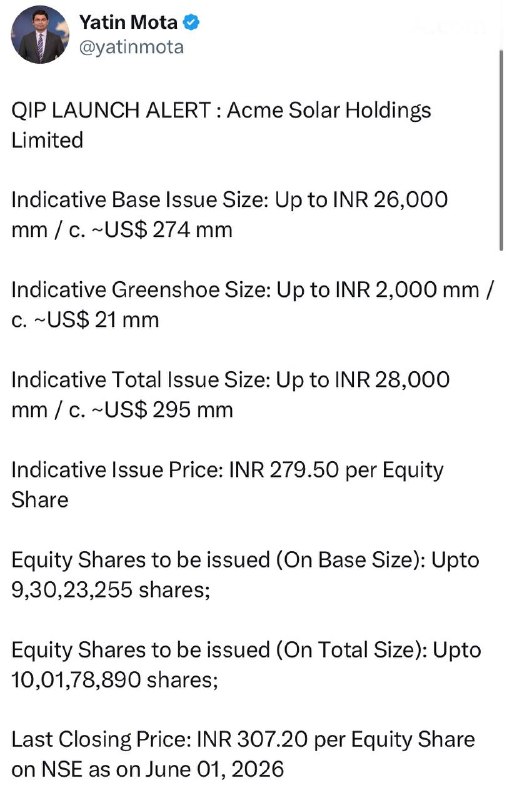Tap the @yatinmota handle
Screen dimensions: 507x800
(131, 47)
